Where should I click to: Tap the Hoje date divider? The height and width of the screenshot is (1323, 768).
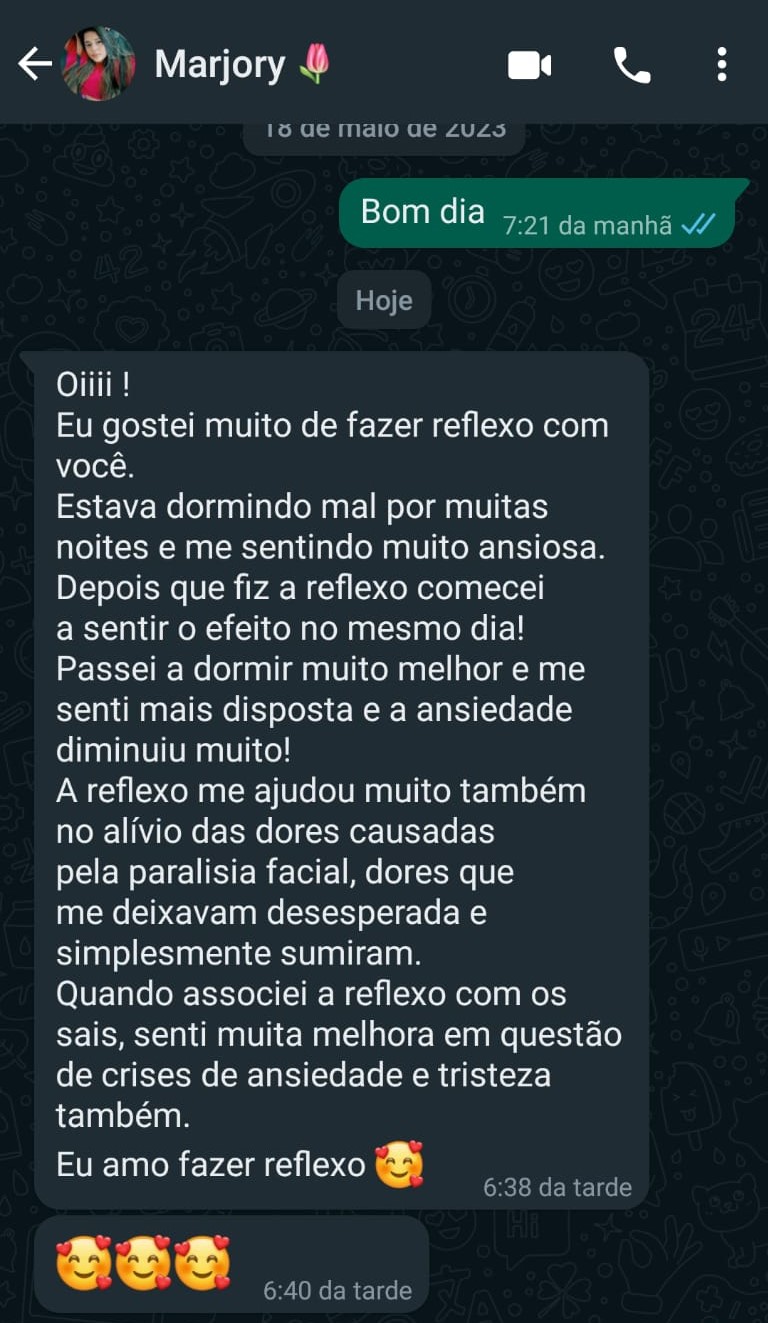click(x=384, y=299)
